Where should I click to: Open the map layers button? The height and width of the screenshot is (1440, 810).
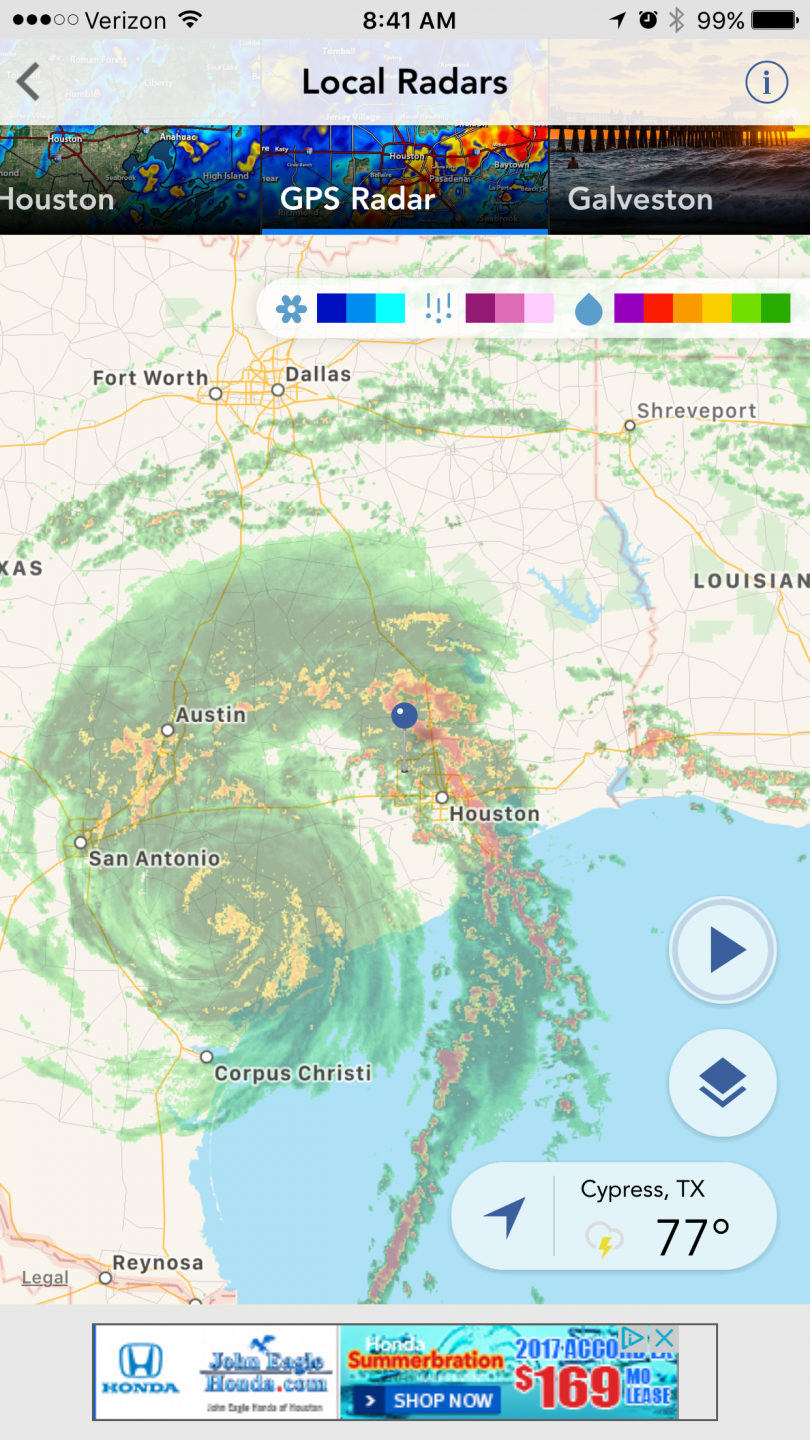coord(723,1083)
